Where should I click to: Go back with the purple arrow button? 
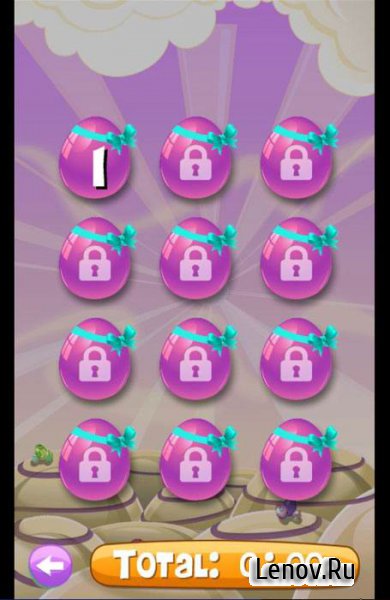(x=51, y=565)
